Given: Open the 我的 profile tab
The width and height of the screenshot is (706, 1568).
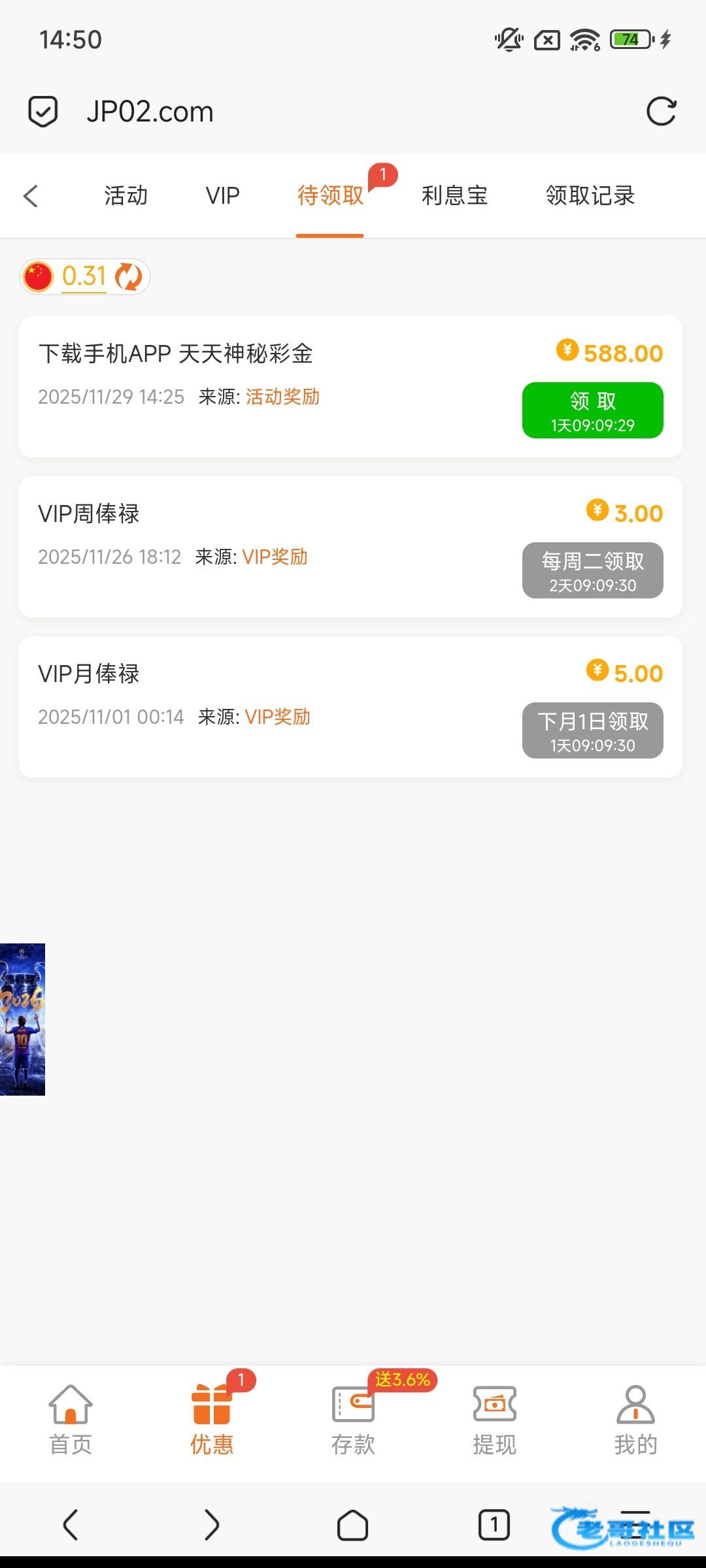Looking at the screenshot, I should tap(635, 1419).
